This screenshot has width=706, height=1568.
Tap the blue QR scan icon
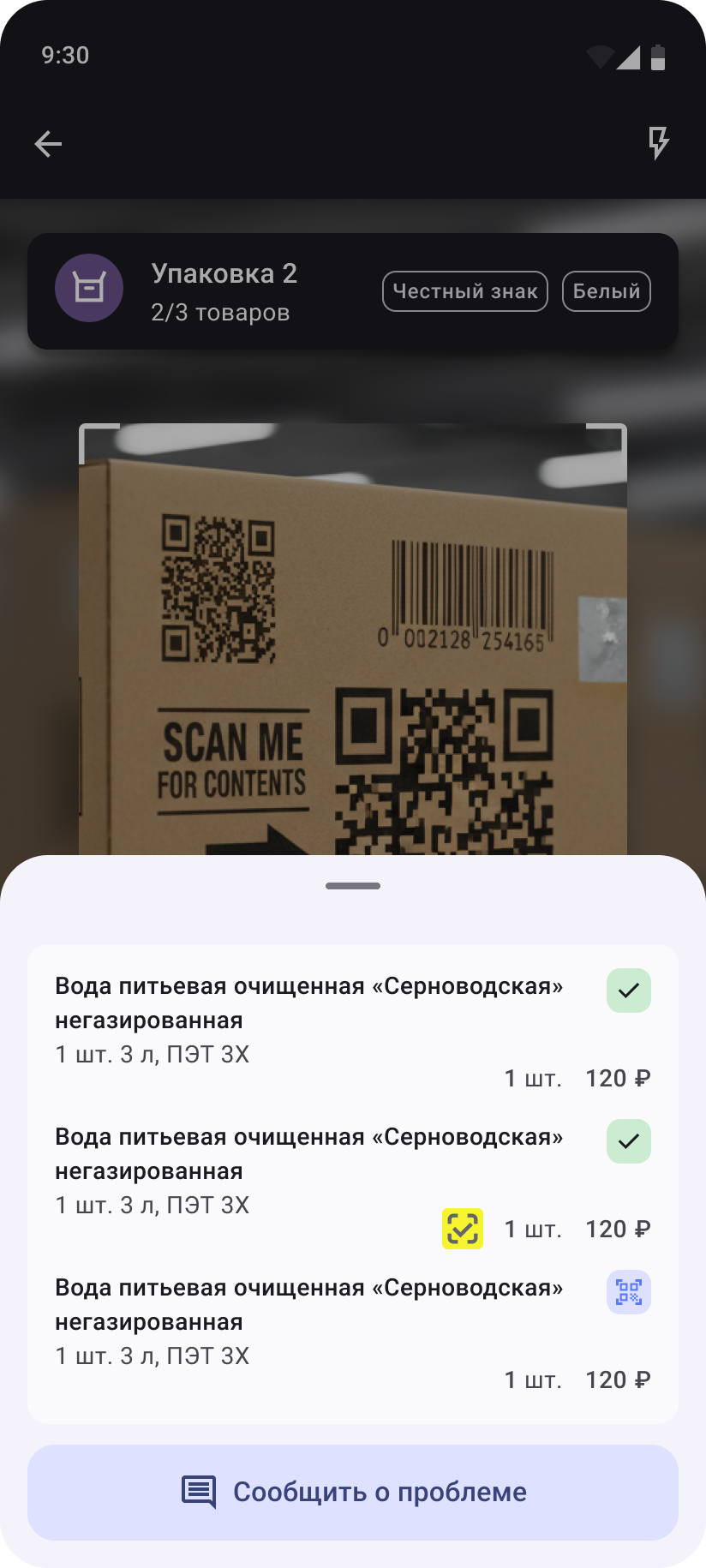coord(628,1292)
